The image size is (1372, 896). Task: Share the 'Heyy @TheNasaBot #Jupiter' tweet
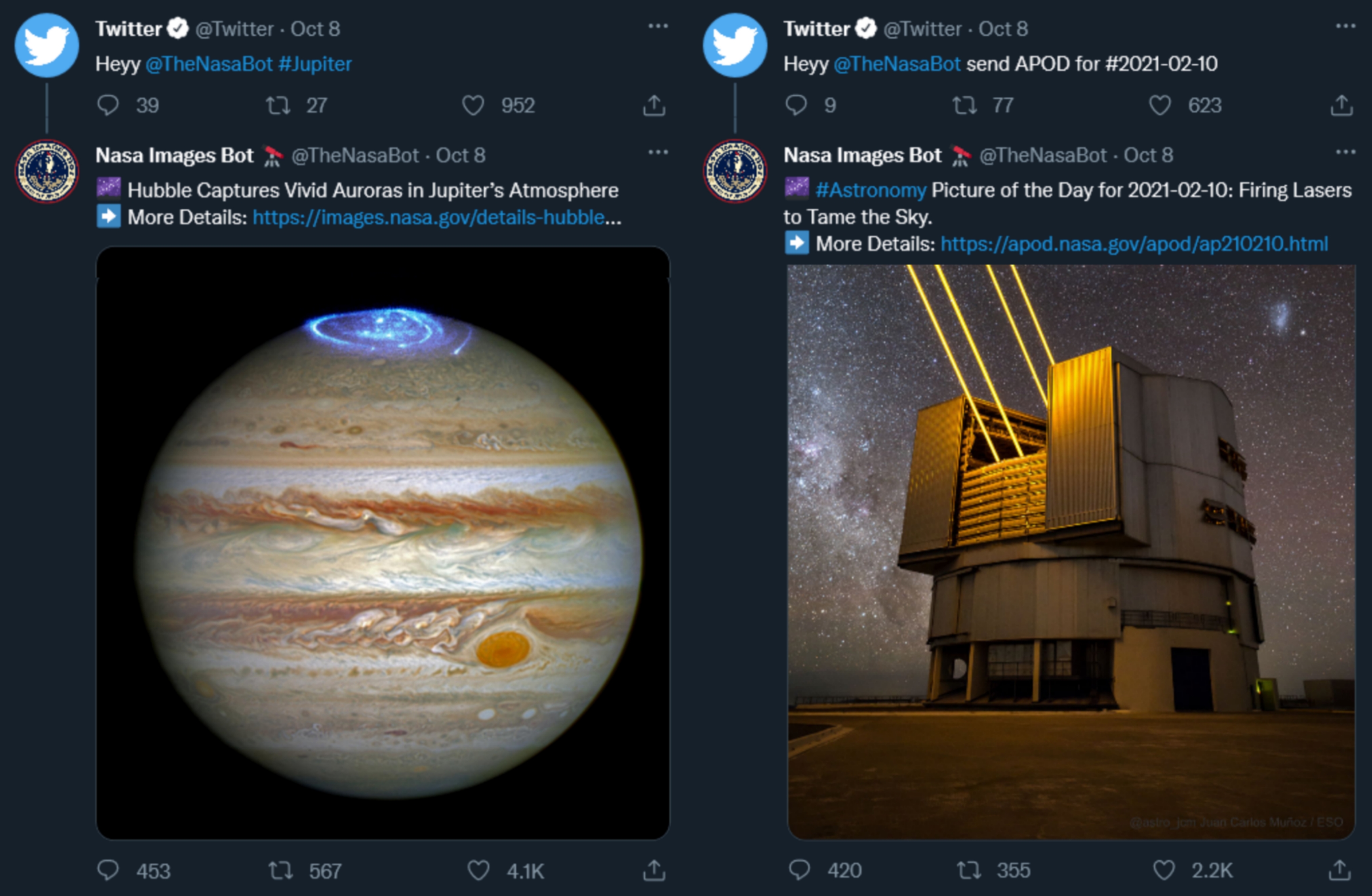(654, 105)
